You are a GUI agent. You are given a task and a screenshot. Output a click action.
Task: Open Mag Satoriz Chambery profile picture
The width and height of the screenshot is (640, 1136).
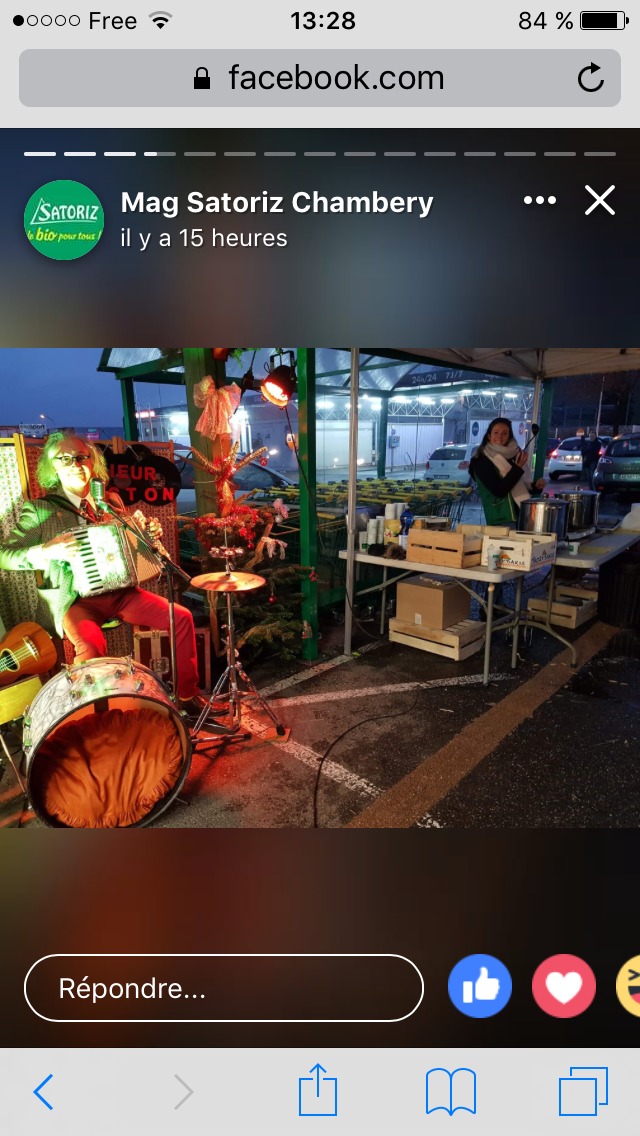pyautogui.click(x=64, y=220)
